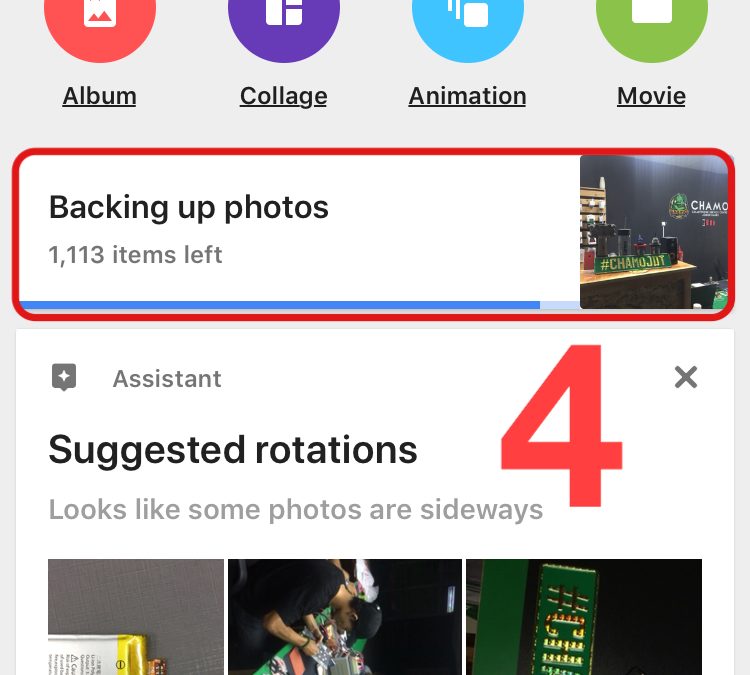Dismiss the Suggested rotations card
The width and height of the screenshot is (750, 675).
tap(686, 377)
